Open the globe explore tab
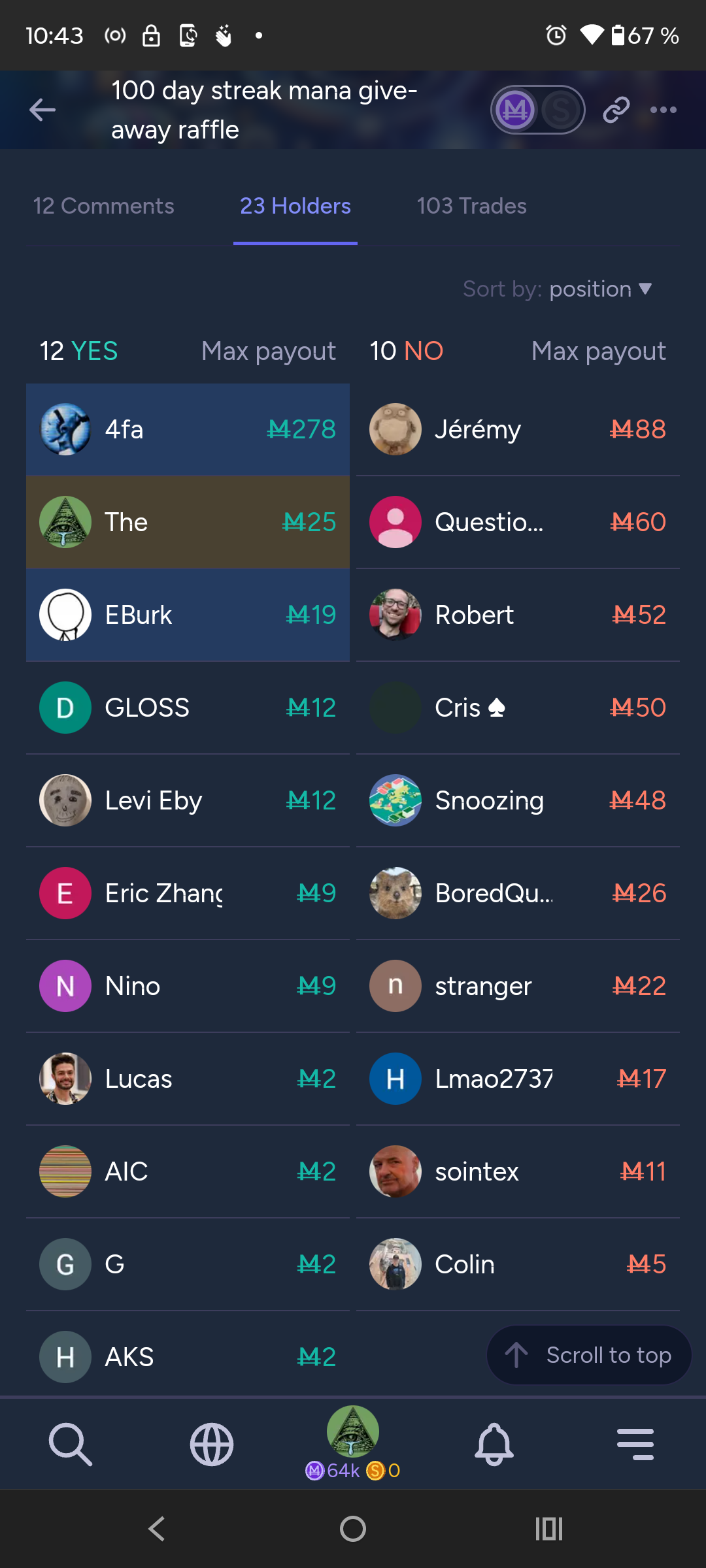Screen dimensions: 706x1568 click(212, 1444)
